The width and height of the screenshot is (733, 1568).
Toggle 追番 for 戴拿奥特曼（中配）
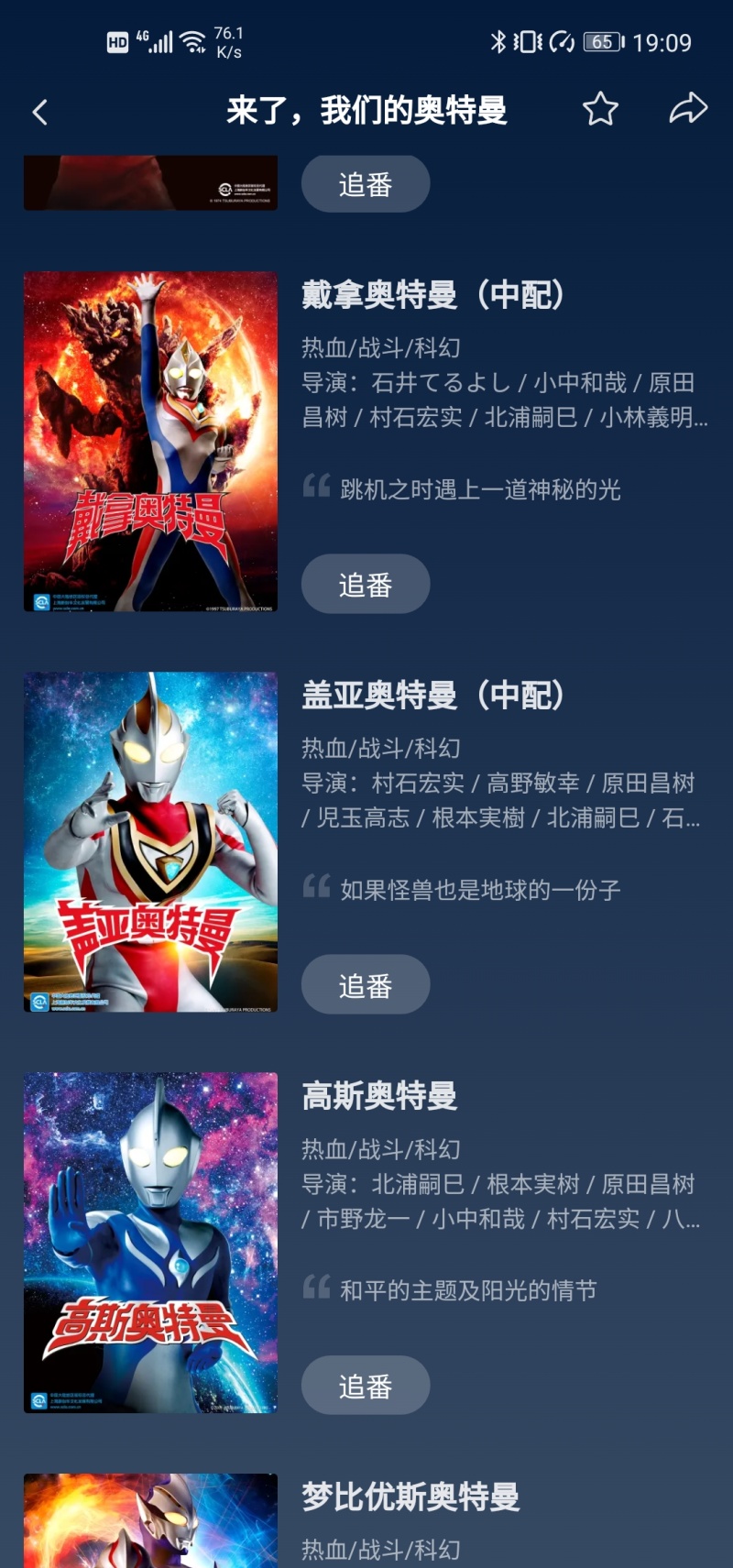pos(365,584)
